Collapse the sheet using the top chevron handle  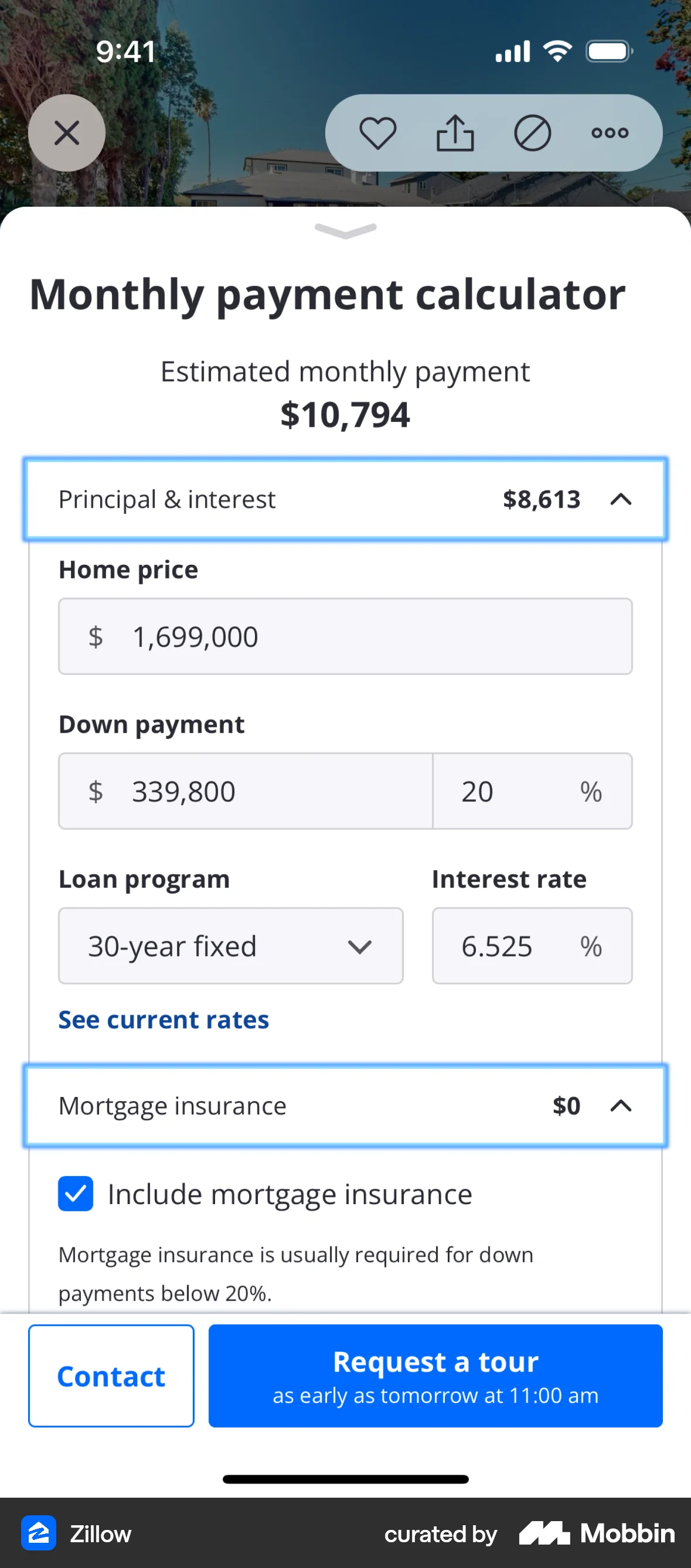tap(345, 231)
